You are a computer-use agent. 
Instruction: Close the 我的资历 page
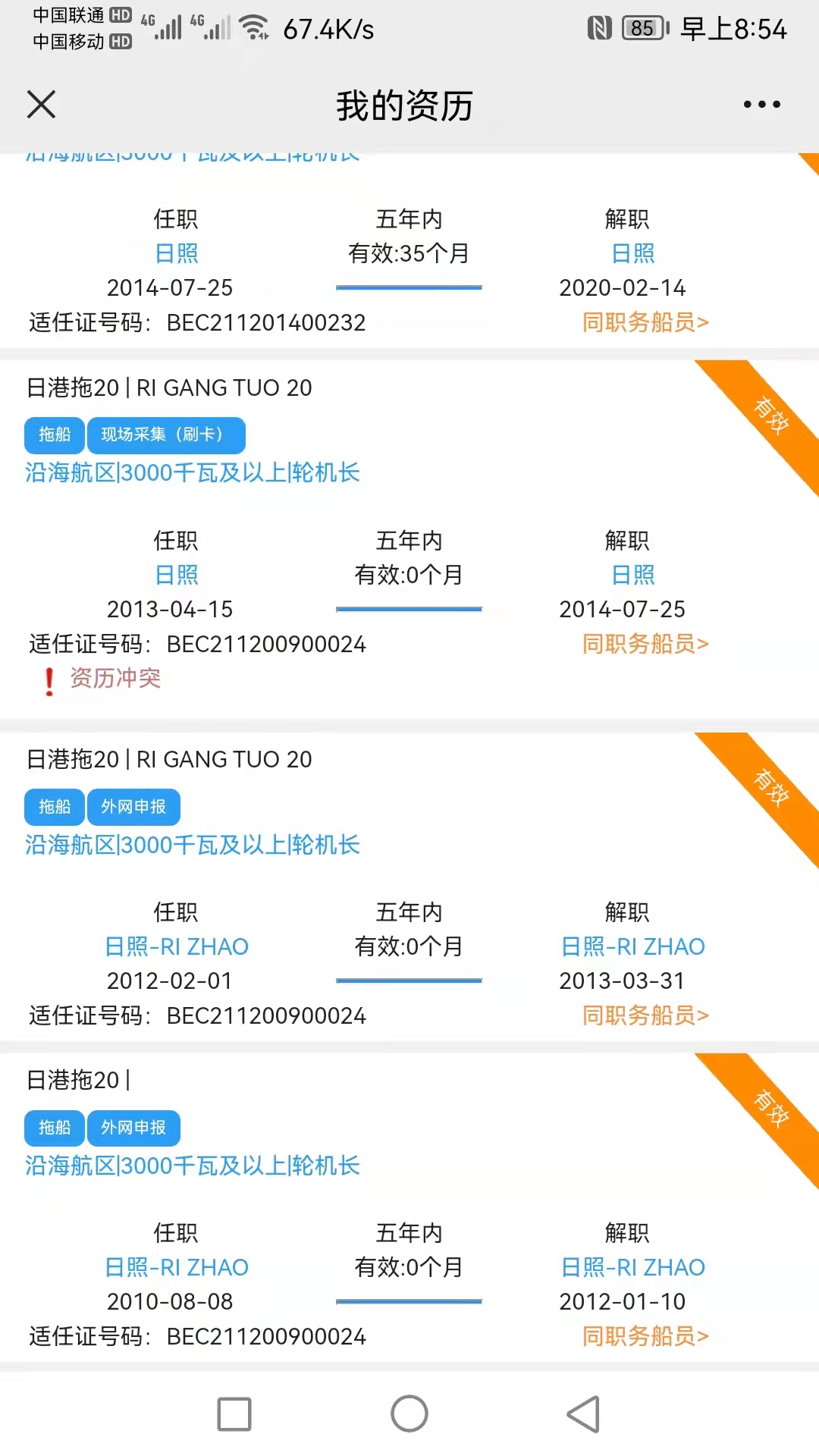pyautogui.click(x=41, y=105)
